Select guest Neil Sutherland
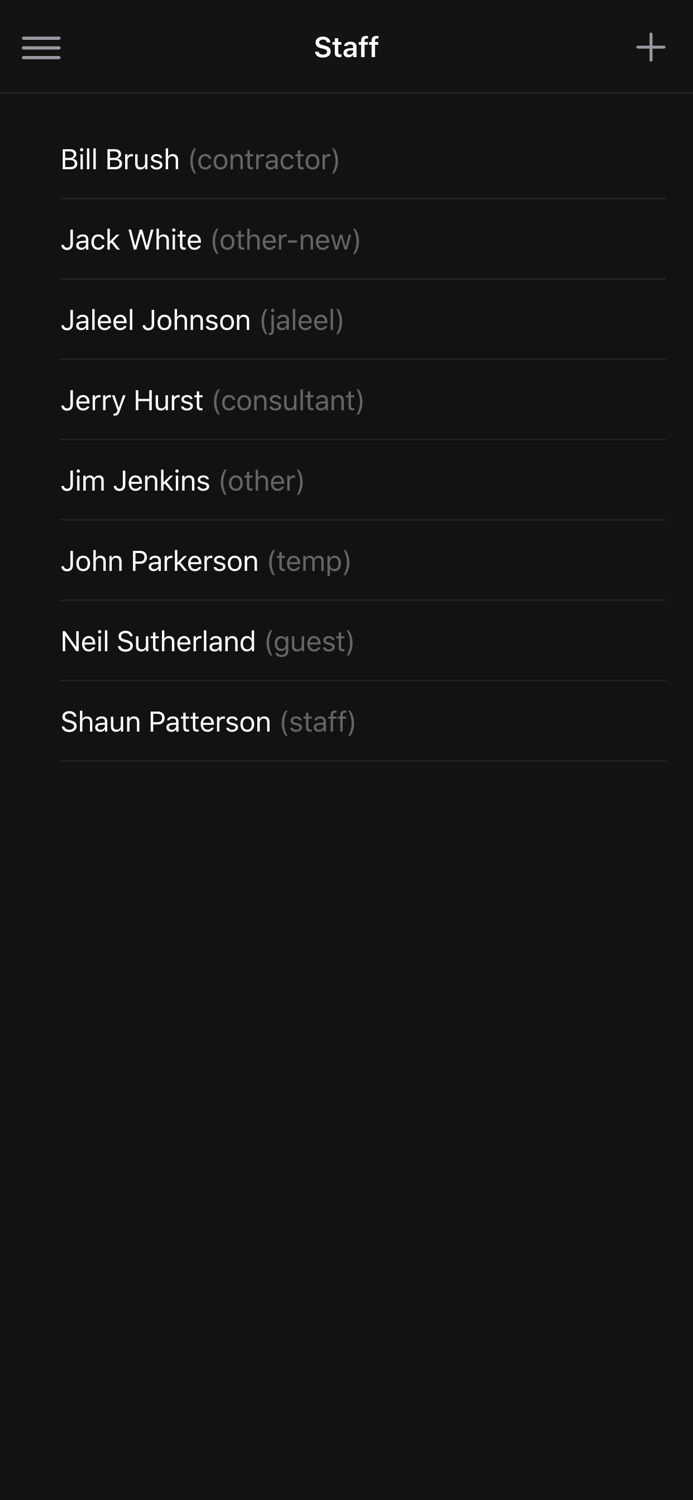Image resolution: width=693 pixels, height=1500 pixels. 207,641
